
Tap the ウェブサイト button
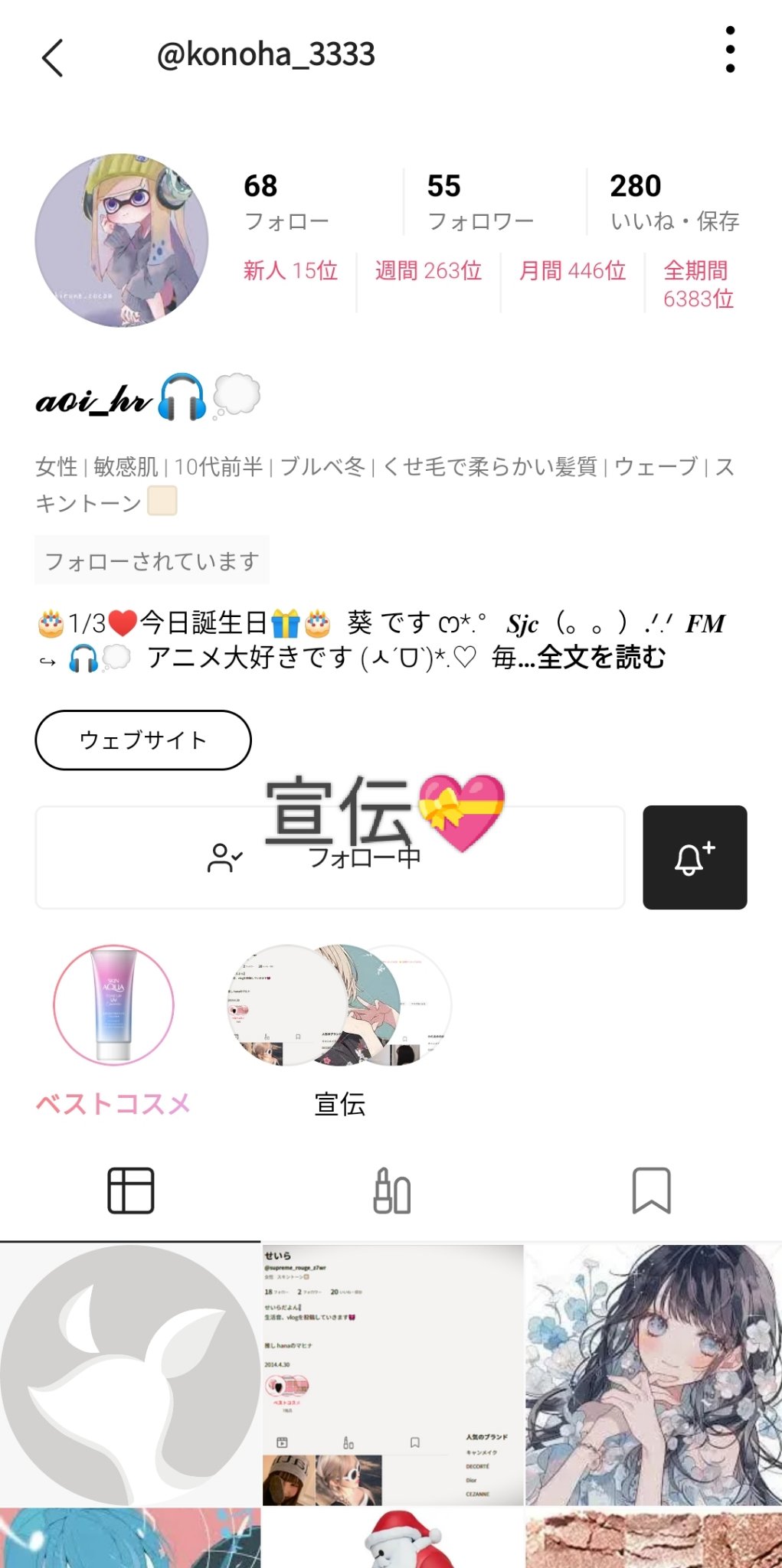click(x=142, y=740)
